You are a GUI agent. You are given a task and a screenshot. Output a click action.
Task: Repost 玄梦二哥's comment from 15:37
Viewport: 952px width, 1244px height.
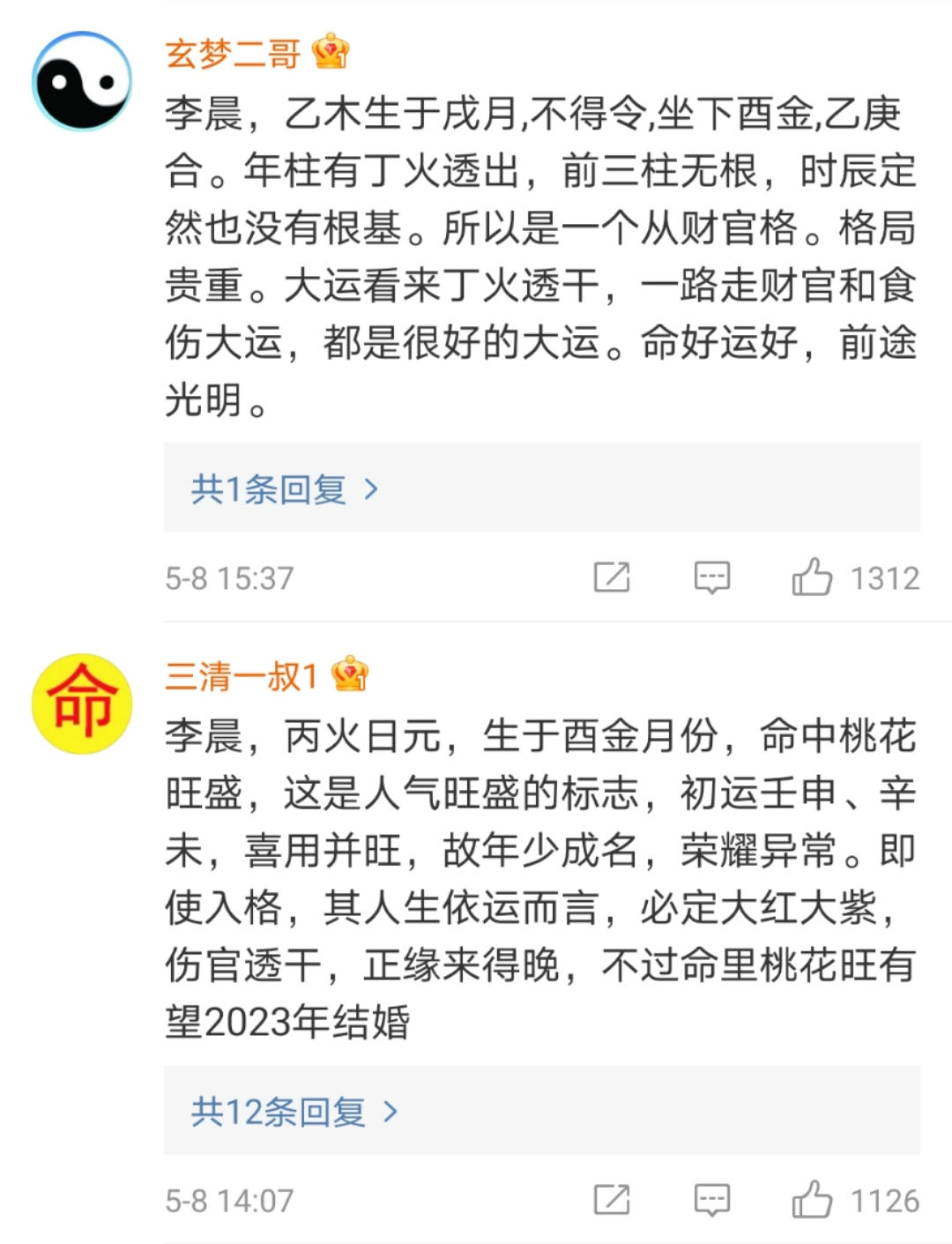tap(612, 577)
